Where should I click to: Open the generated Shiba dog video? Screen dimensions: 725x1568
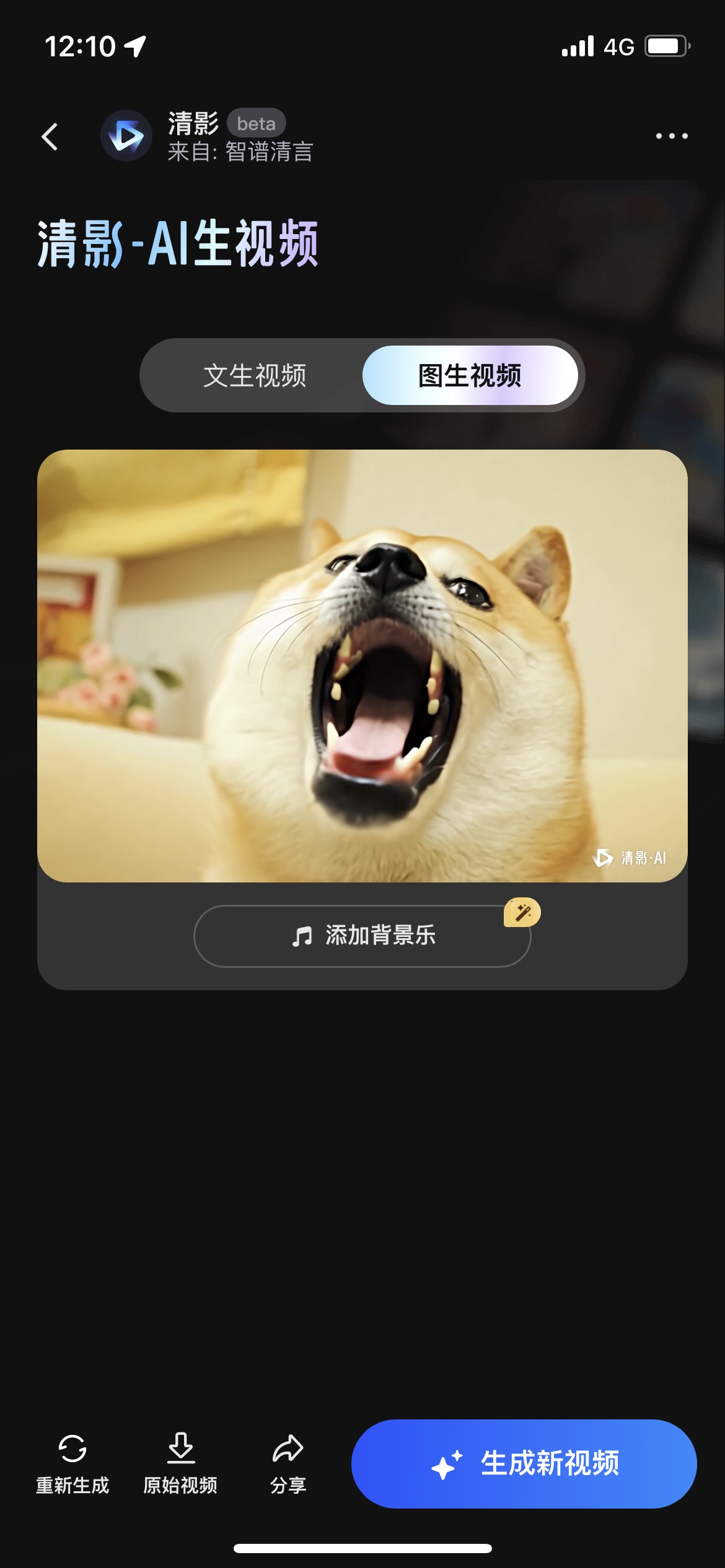pyautogui.click(x=362, y=666)
